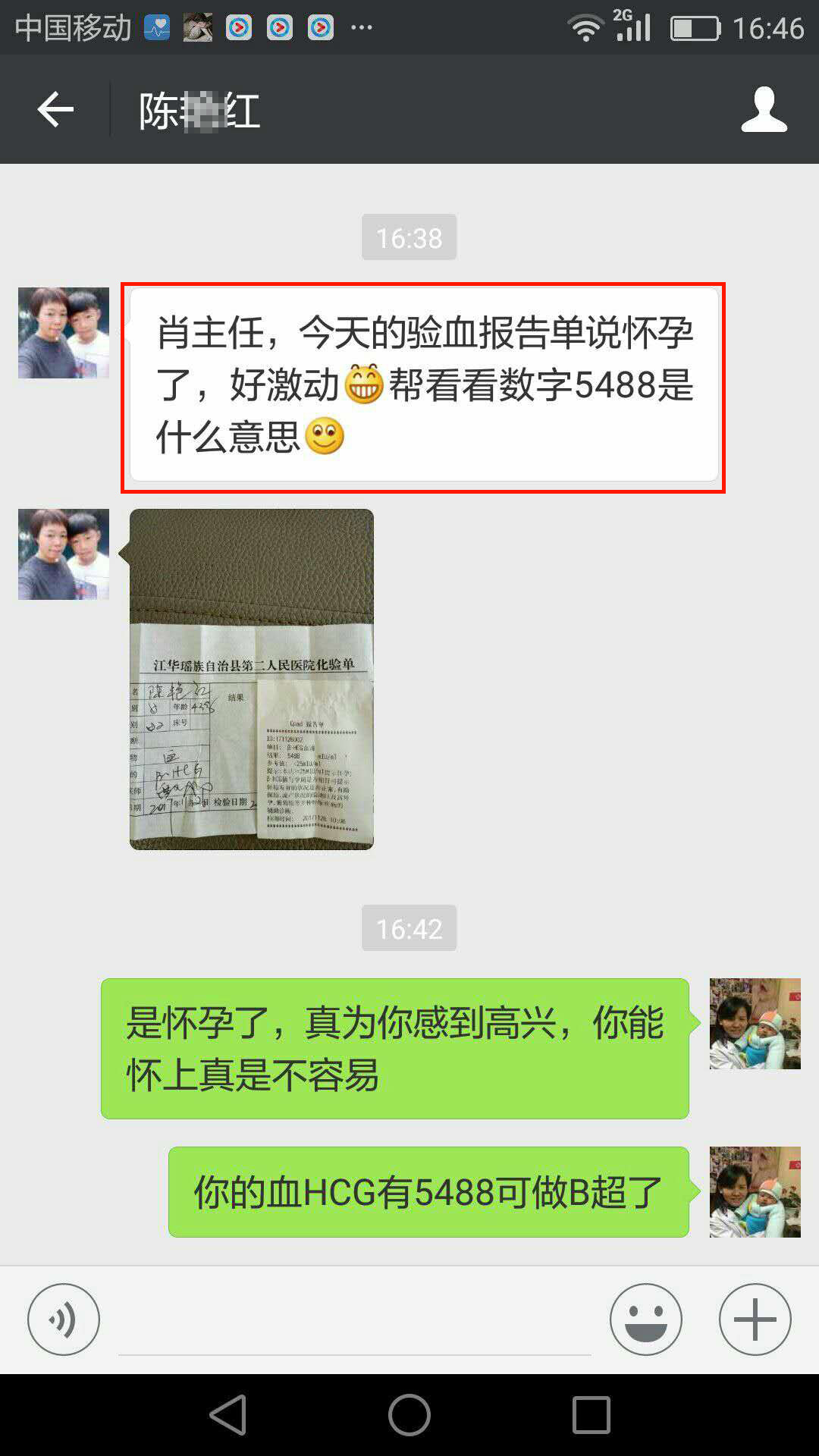Go back to the chat list
Image resolution: width=819 pixels, height=1456 pixels.
tap(55, 110)
